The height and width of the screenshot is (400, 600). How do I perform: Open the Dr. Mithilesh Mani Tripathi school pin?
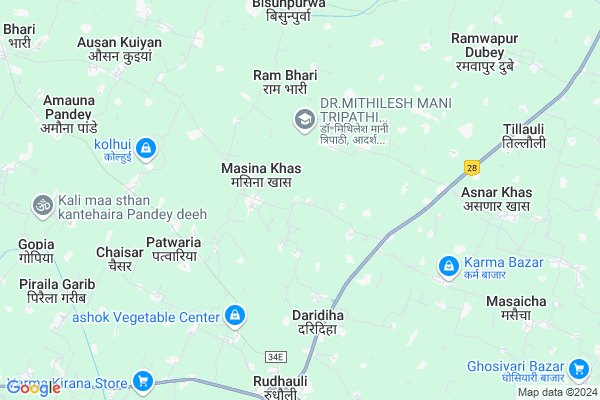[x=303, y=121]
